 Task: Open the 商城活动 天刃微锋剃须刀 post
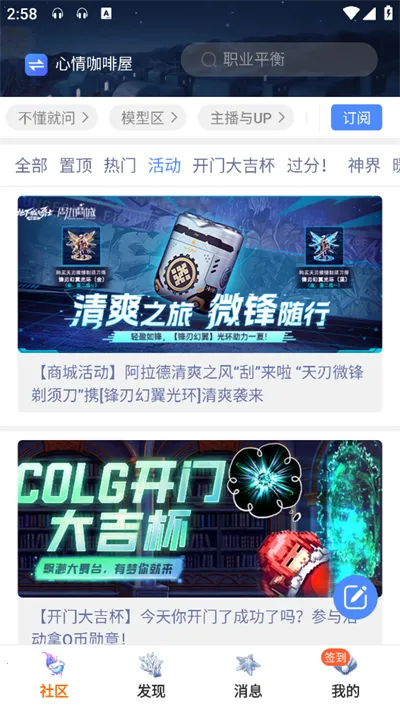(x=200, y=304)
